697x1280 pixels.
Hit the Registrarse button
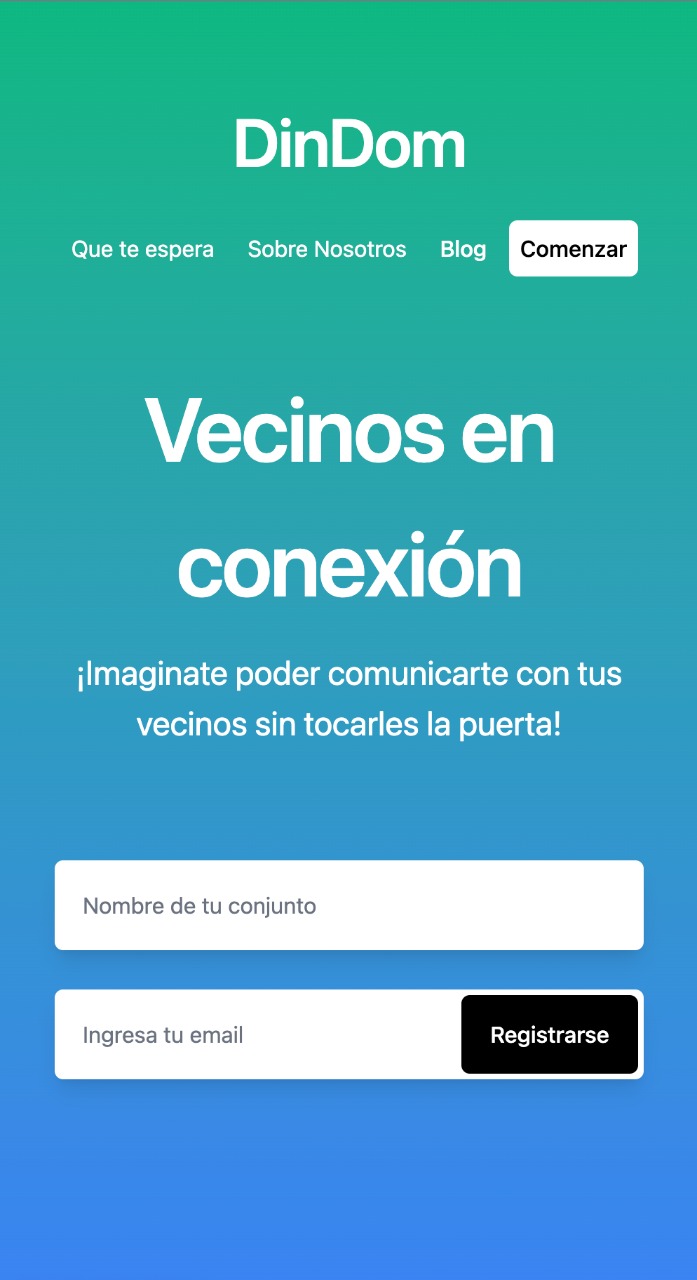(549, 1034)
